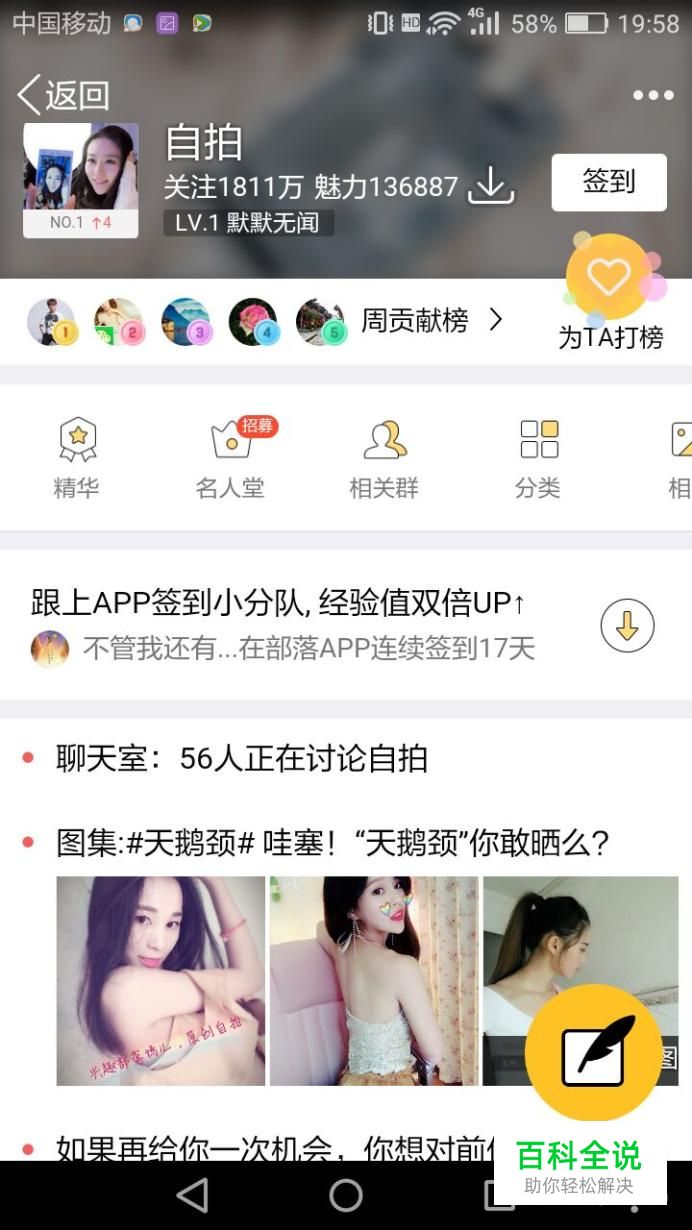The height and width of the screenshot is (1230, 692).
Task: Tap the 签到 sign-in button
Action: point(609,182)
